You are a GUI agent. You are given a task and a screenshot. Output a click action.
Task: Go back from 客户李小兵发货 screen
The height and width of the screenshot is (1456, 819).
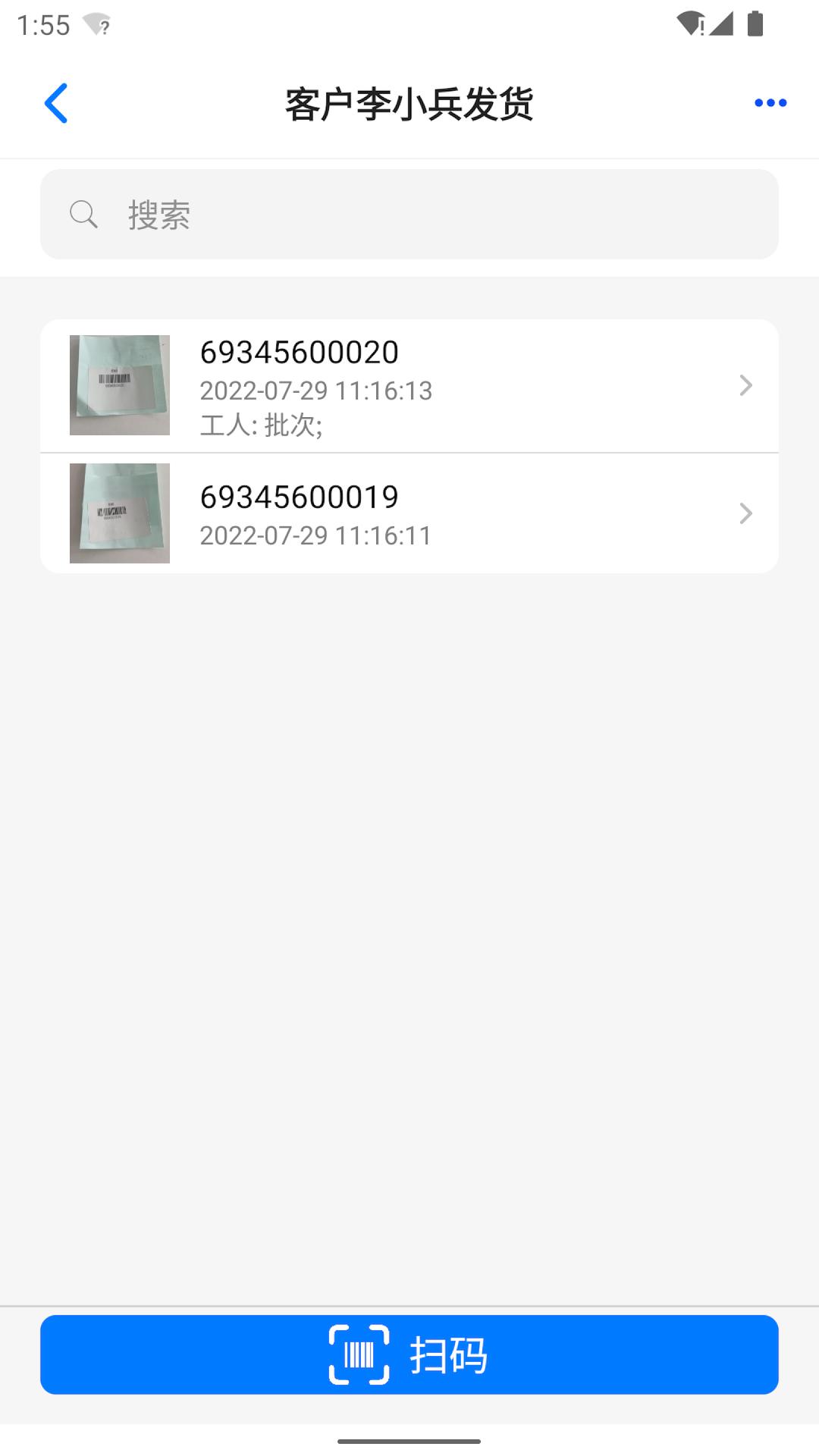point(56,103)
